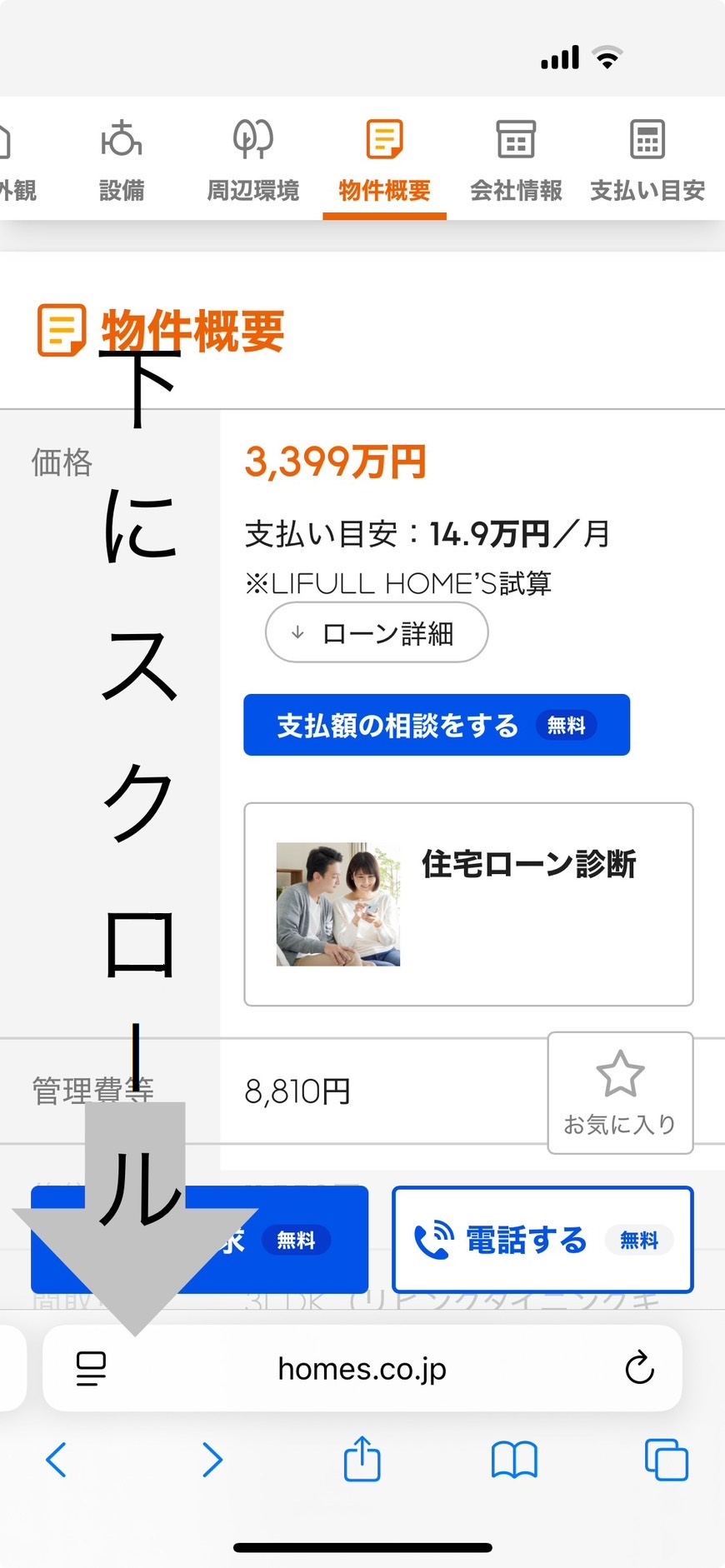Open Safari bookmarks
The width and height of the screenshot is (725, 1568).
click(x=514, y=1460)
